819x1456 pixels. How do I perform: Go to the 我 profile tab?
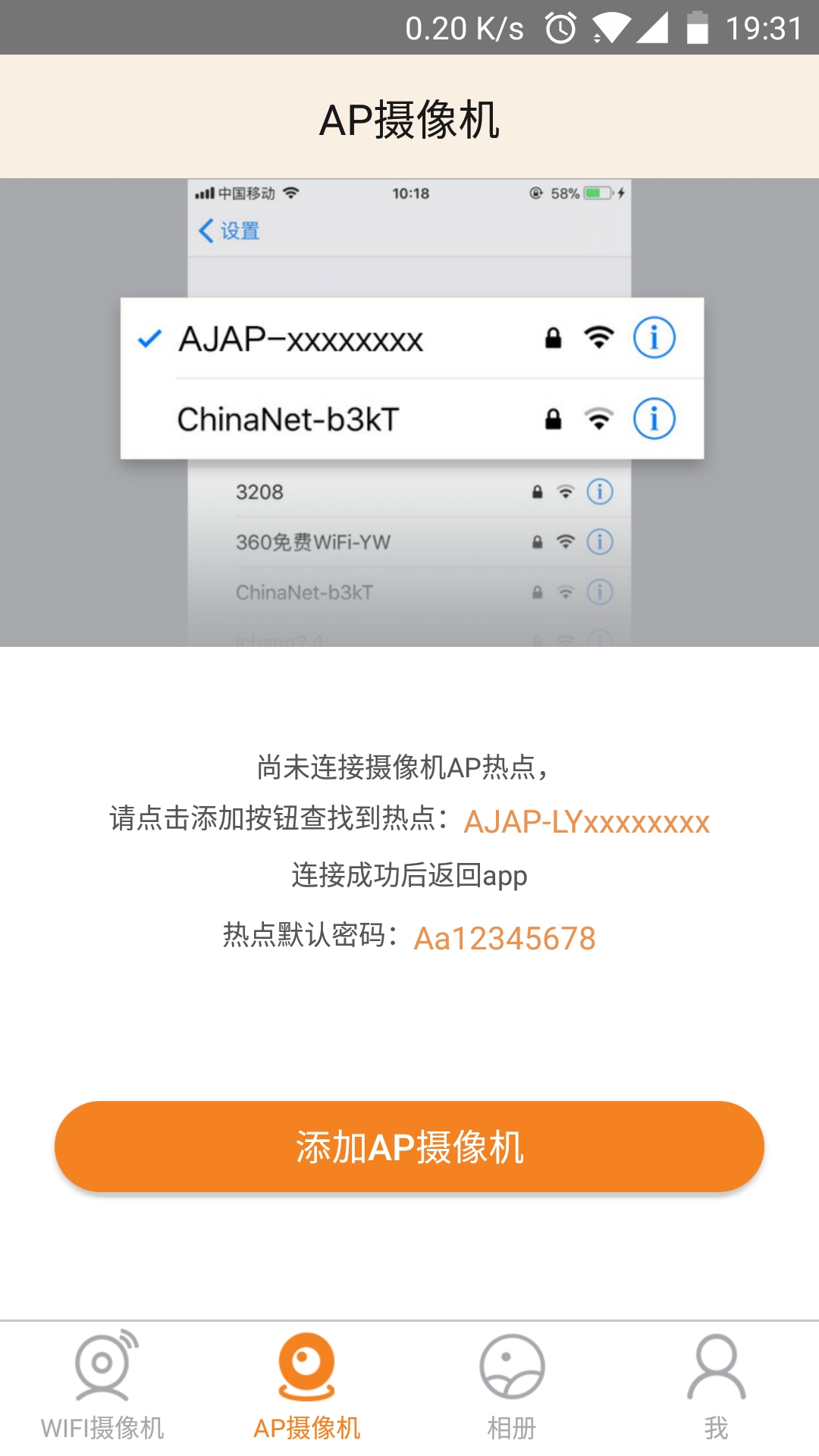(x=716, y=1385)
